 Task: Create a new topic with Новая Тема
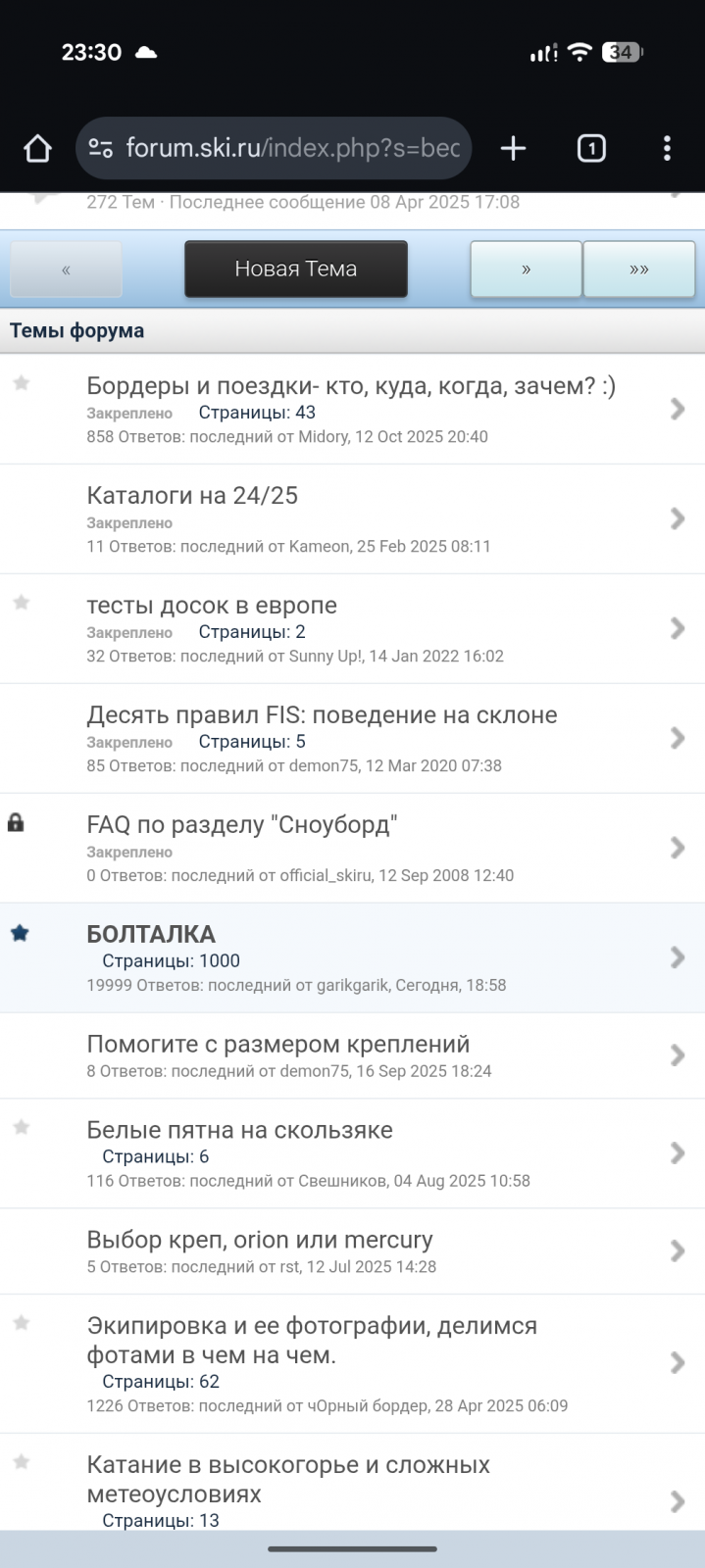coord(295,269)
